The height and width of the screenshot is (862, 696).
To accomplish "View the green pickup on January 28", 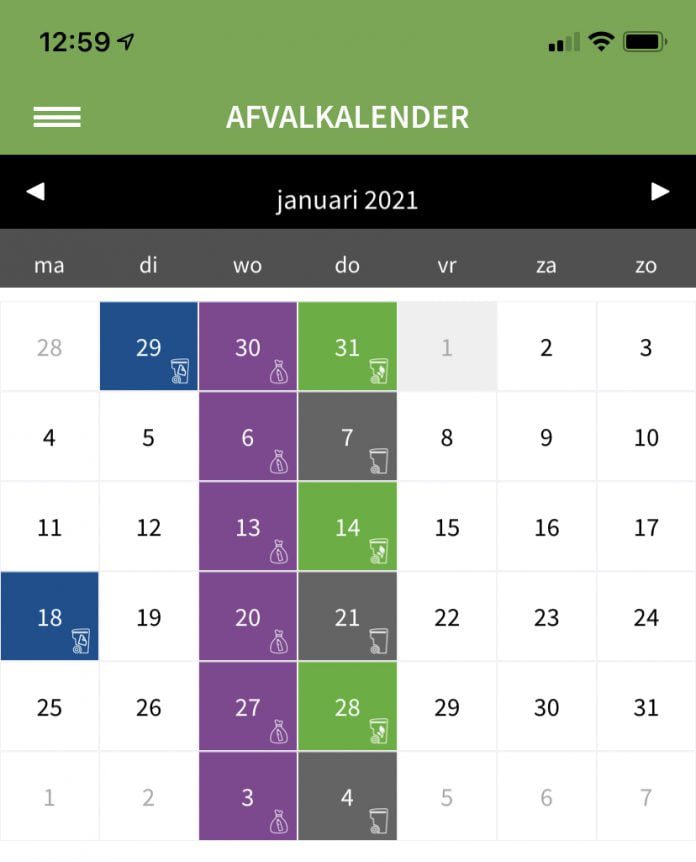I will click(347, 707).
